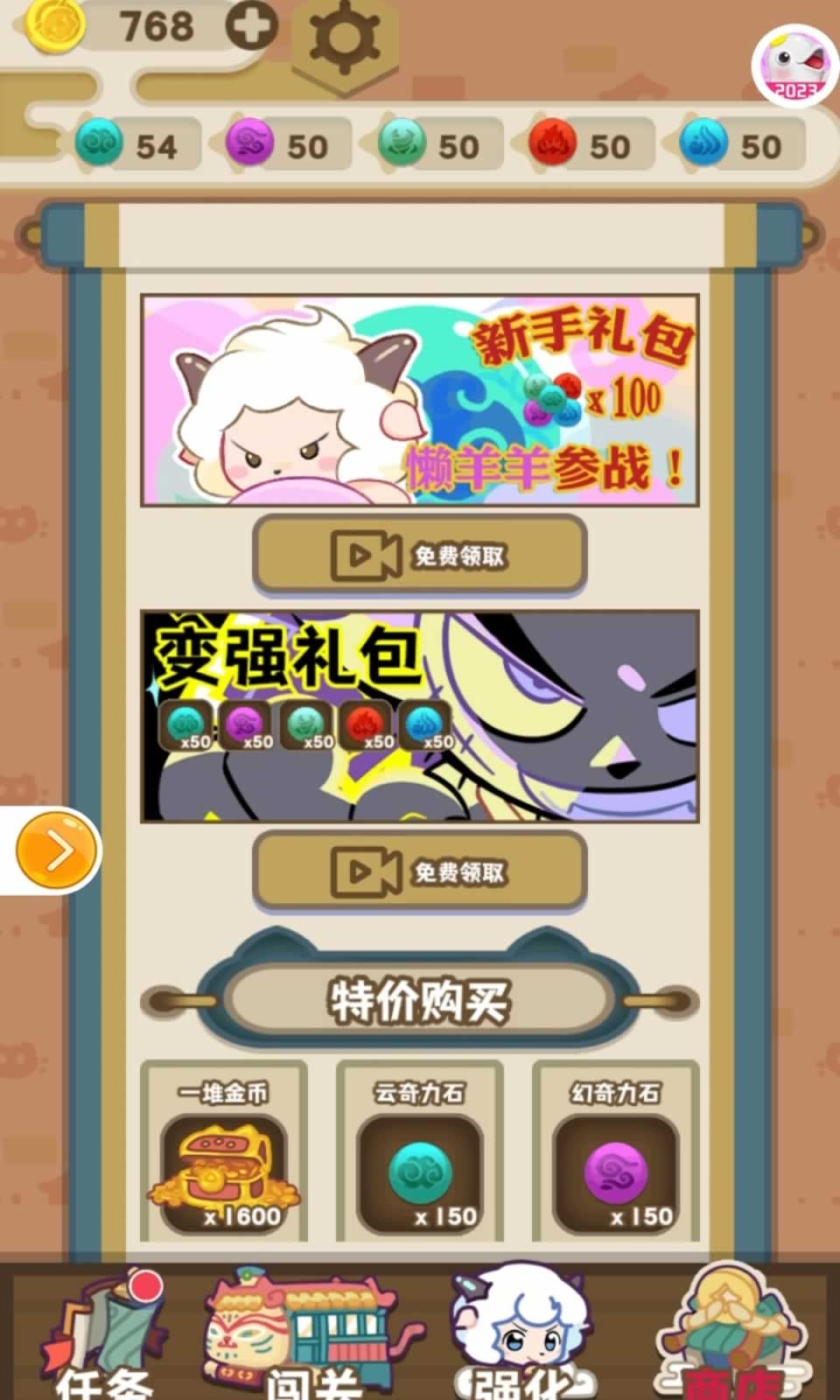Buy the 幻奇力石 x150 item
The width and height of the screenshot is (840, 1400).
[616, 1155]
